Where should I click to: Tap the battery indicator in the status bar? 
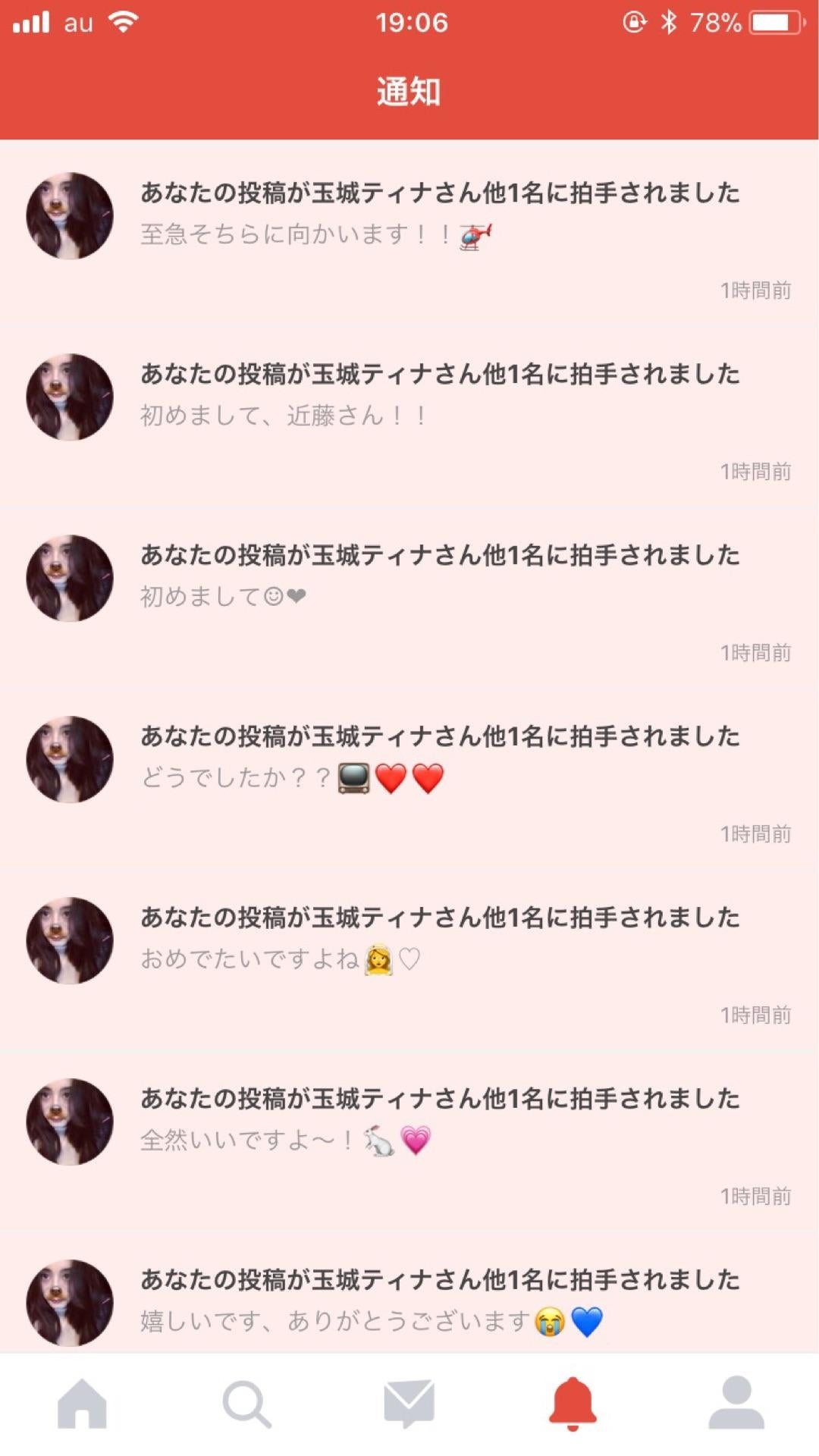(x=775, y=23)
